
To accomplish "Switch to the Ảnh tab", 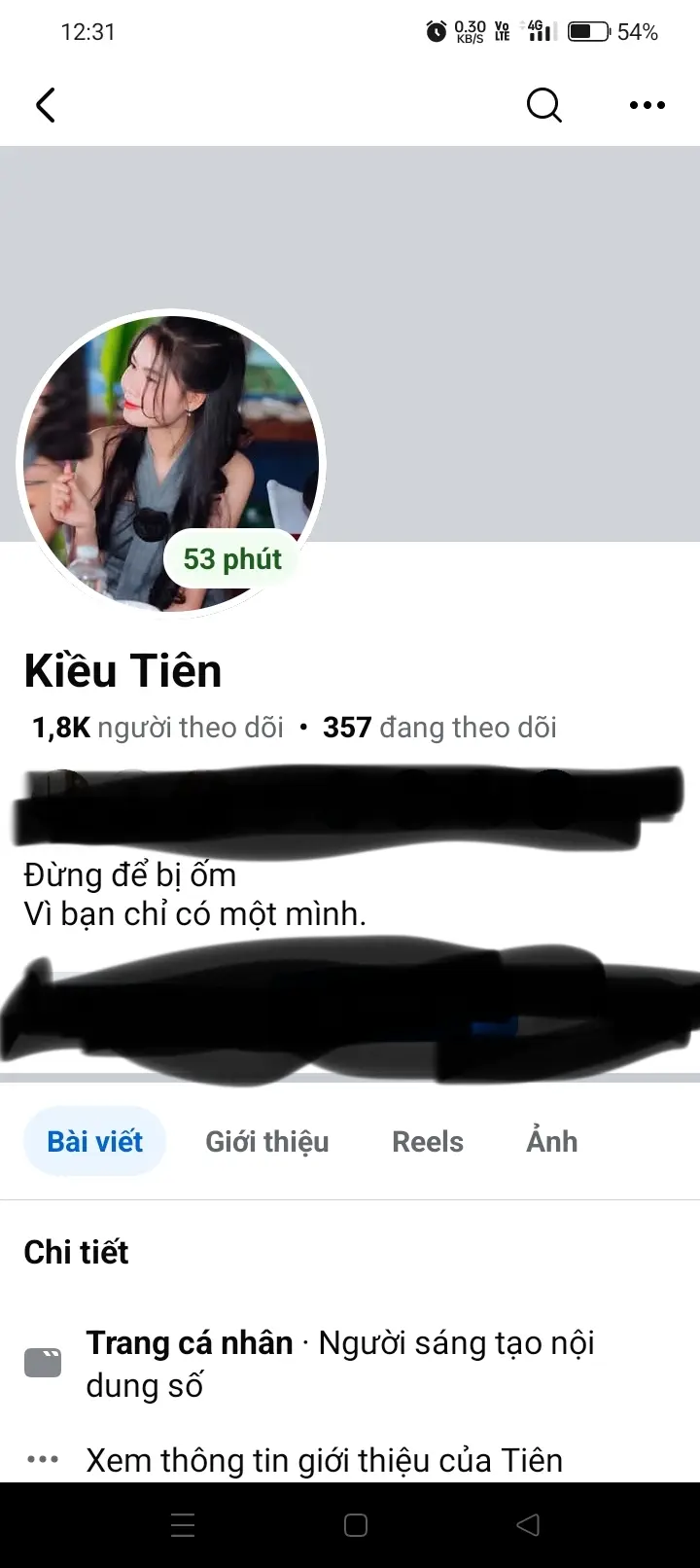I will pyautogui.click(x=551, y=1141).
